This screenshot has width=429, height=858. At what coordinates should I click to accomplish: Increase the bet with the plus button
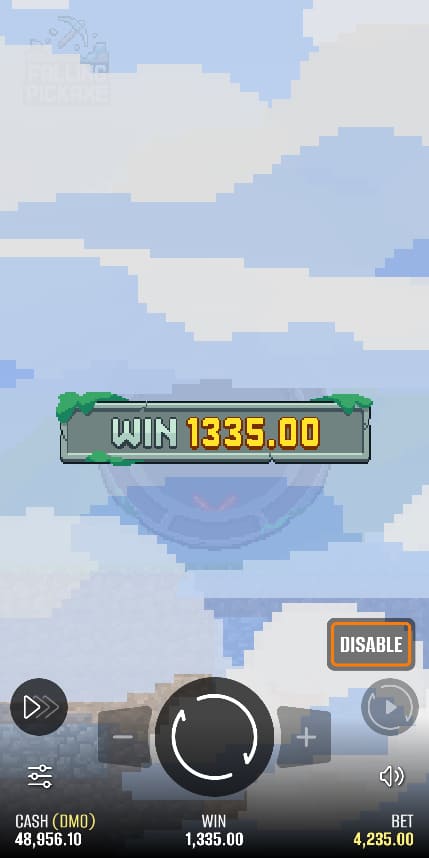pos(305,737)
